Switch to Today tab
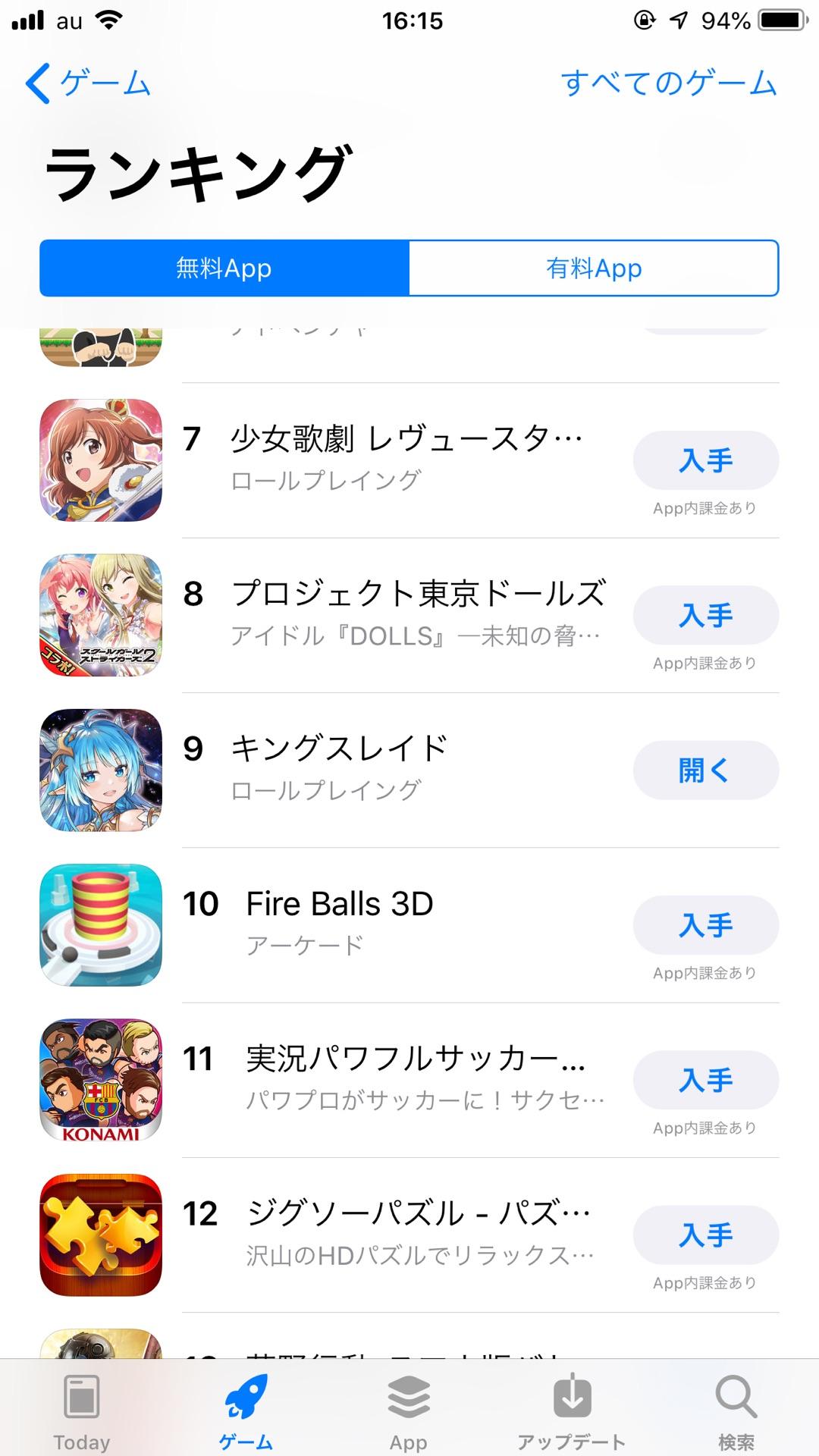 [82, 1410]
